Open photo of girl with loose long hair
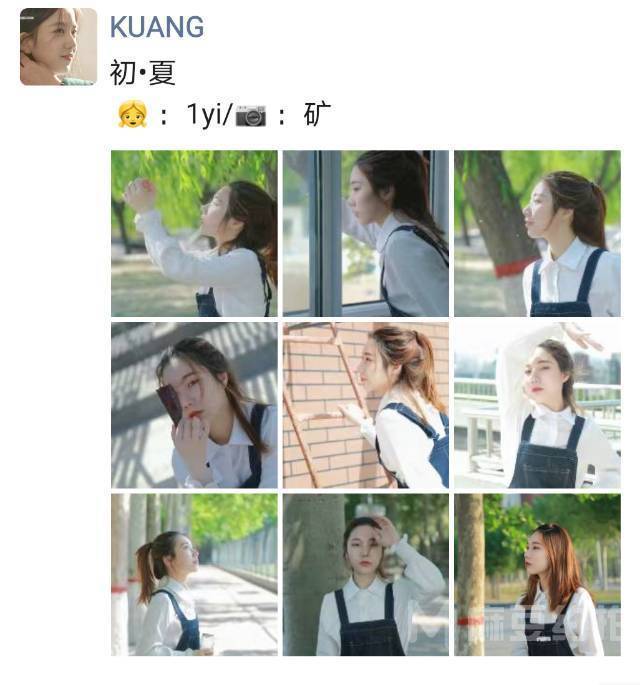Viewport: 640px width, 685px height. point(537,574)
